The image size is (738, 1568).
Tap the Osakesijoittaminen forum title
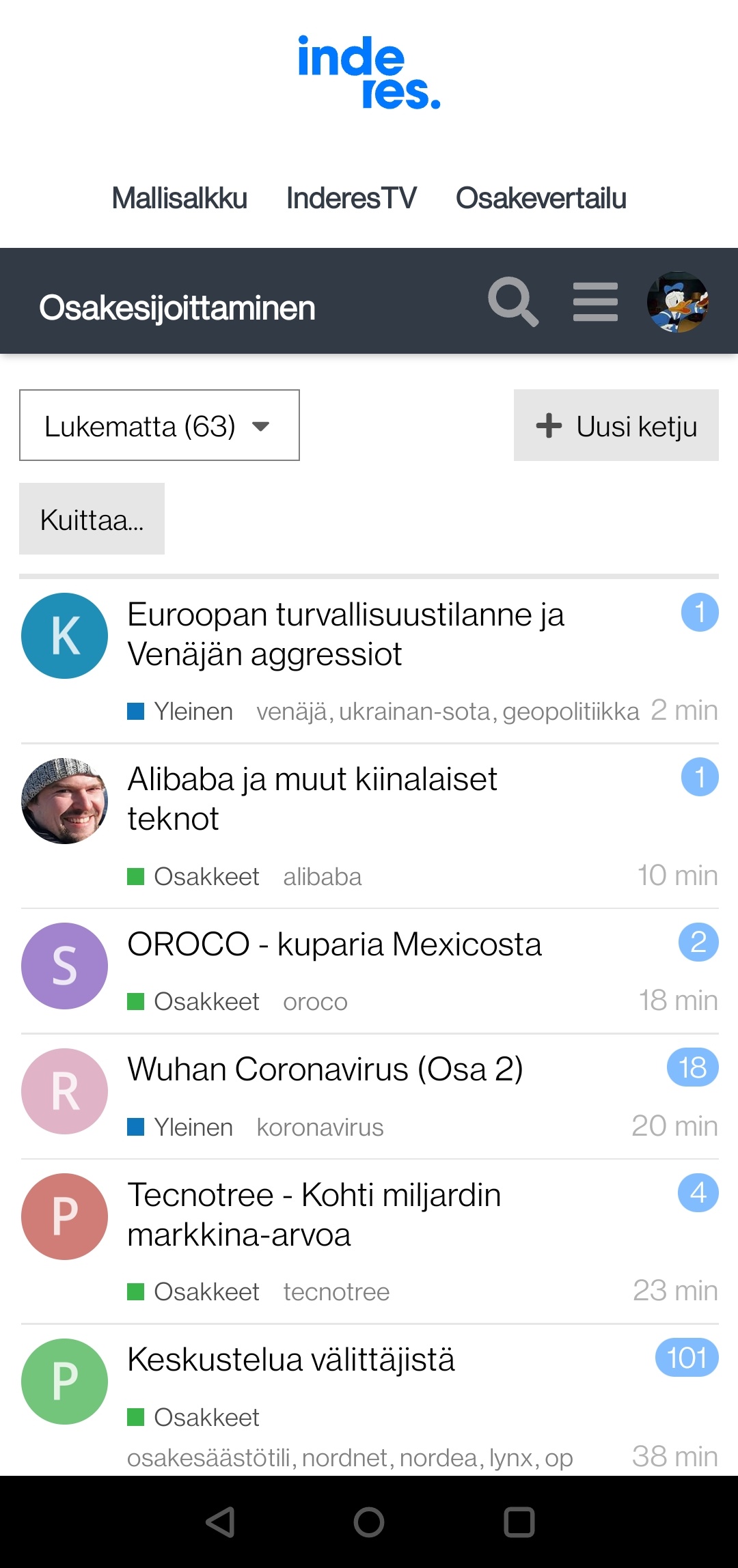click(x=177, y=307)
